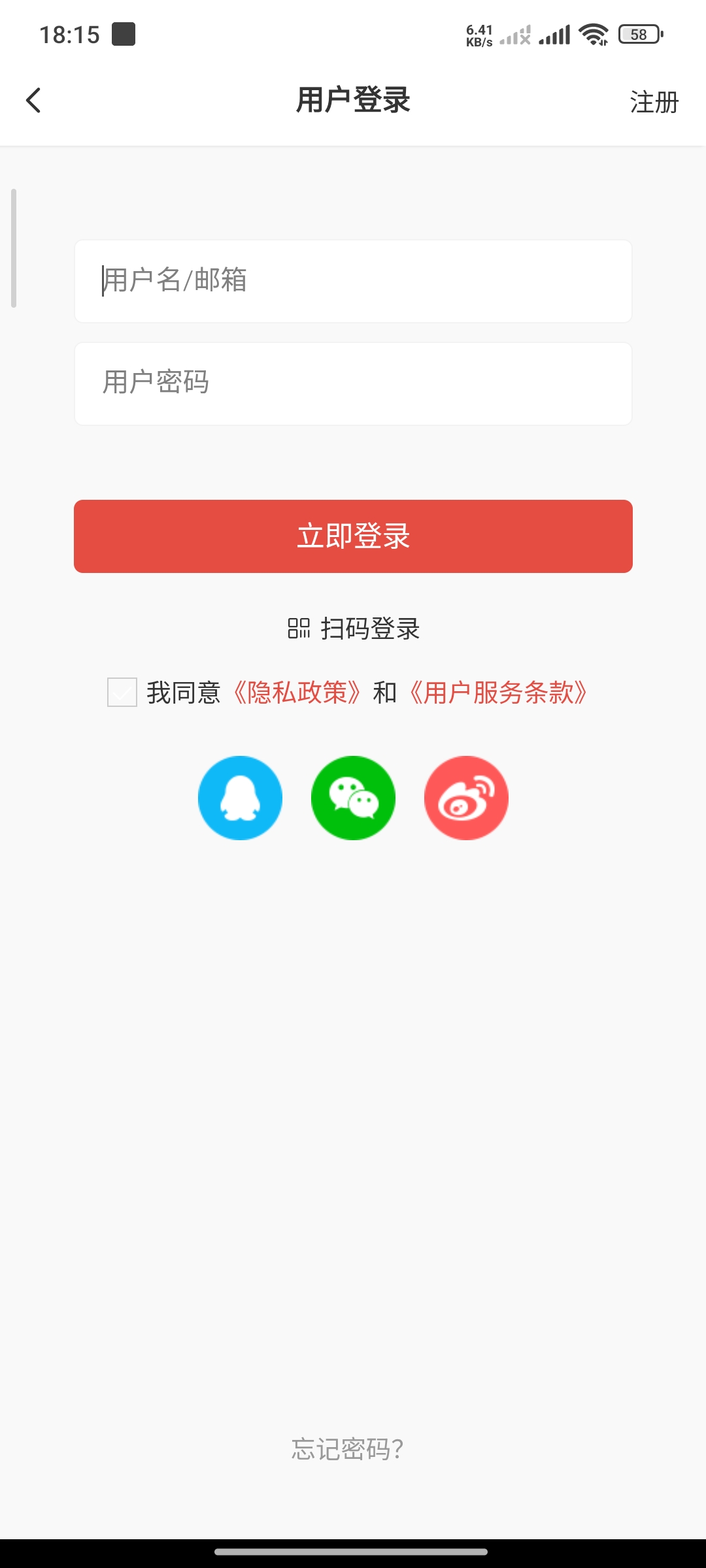Tap the back arrow to return
Viewport: 706px width, 1568px height.
(33, 101)
